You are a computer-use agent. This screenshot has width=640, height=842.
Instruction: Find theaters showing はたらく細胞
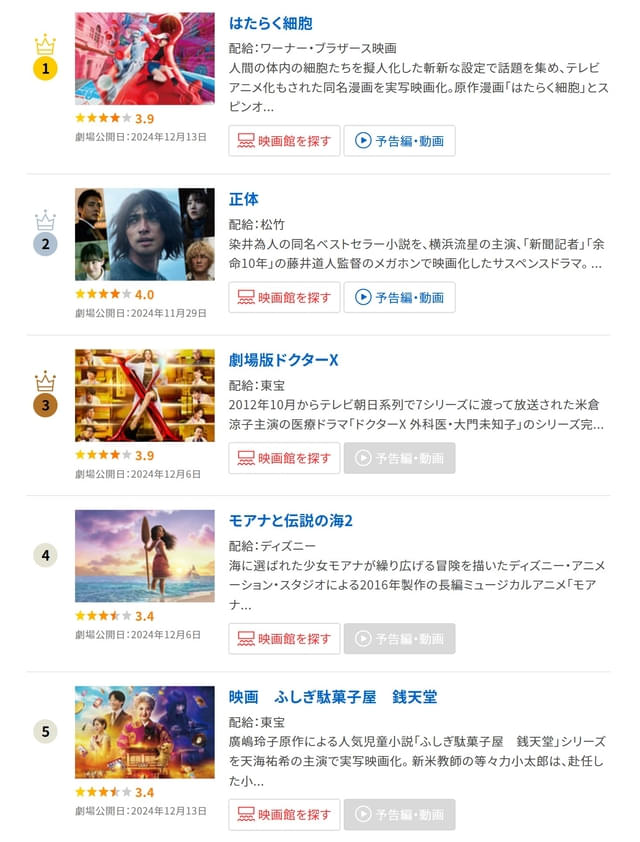pyautogui.click(x=285, y=141)
